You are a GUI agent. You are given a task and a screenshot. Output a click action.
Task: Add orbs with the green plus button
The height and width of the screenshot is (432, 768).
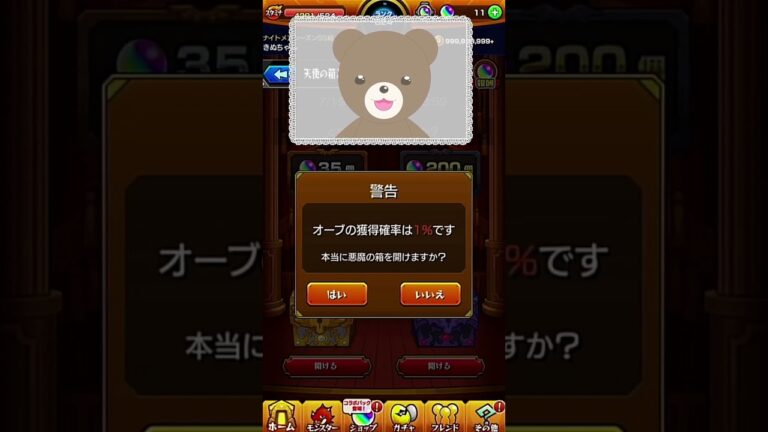click(494, 12)
